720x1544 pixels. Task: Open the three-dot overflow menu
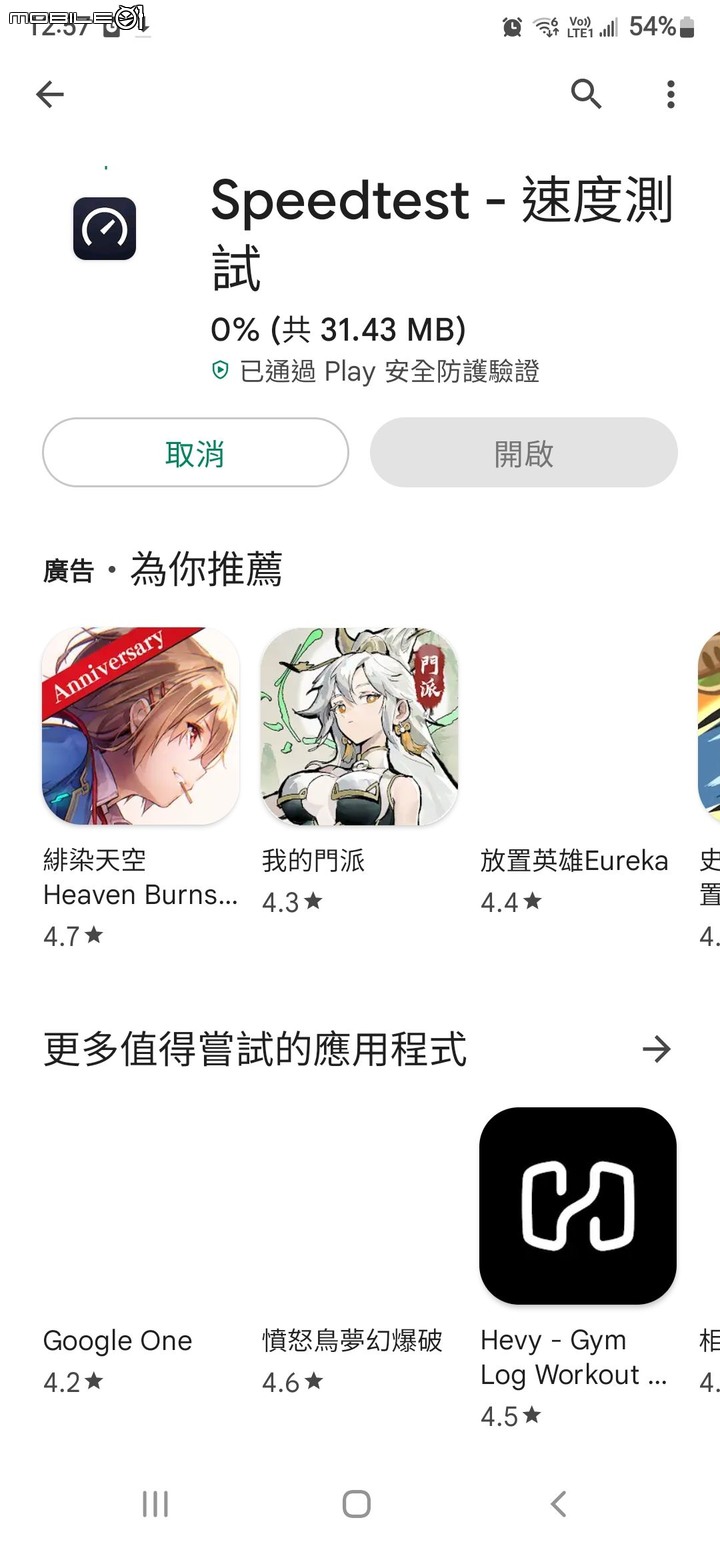pyautogui.click(x=670, y=94)
